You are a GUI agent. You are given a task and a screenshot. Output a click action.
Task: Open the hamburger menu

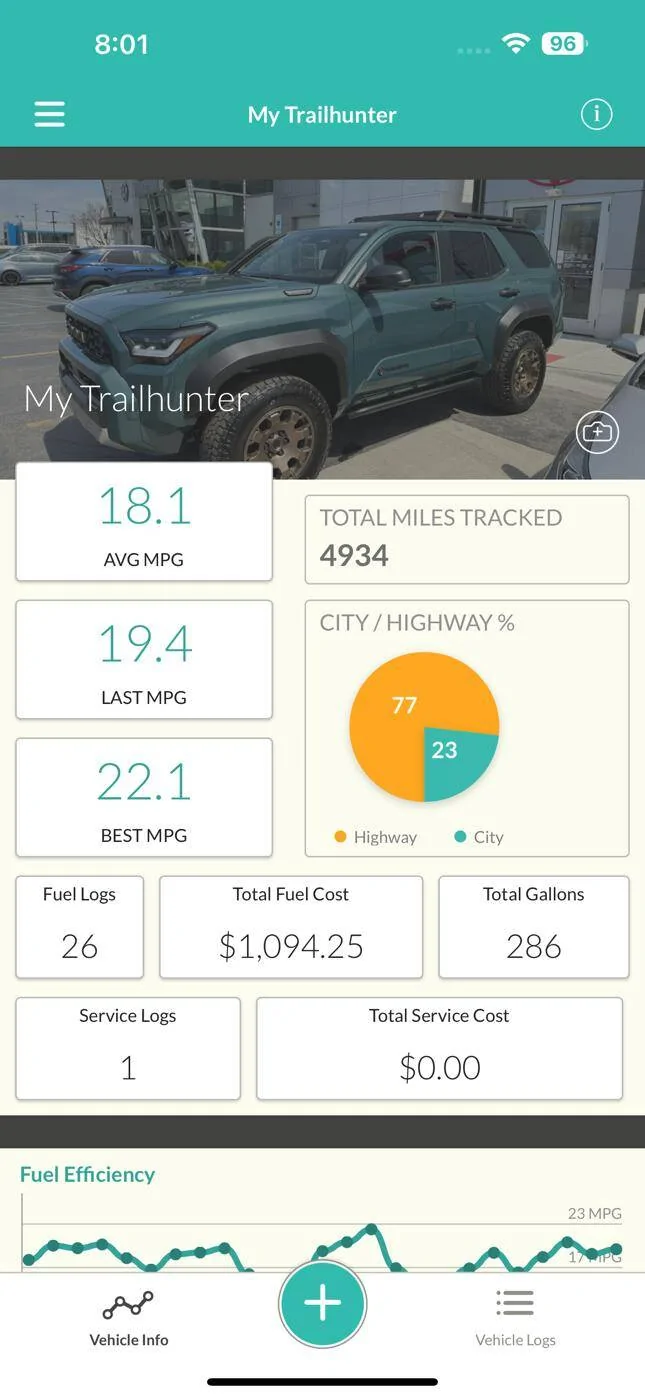pos(49,114)
